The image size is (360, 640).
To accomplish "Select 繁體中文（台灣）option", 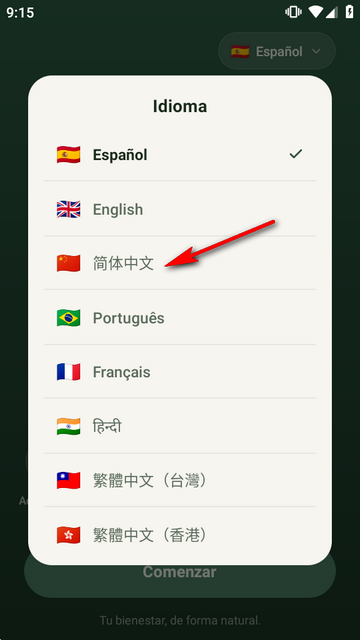I will pyautogui.click(x=180, y=480).
